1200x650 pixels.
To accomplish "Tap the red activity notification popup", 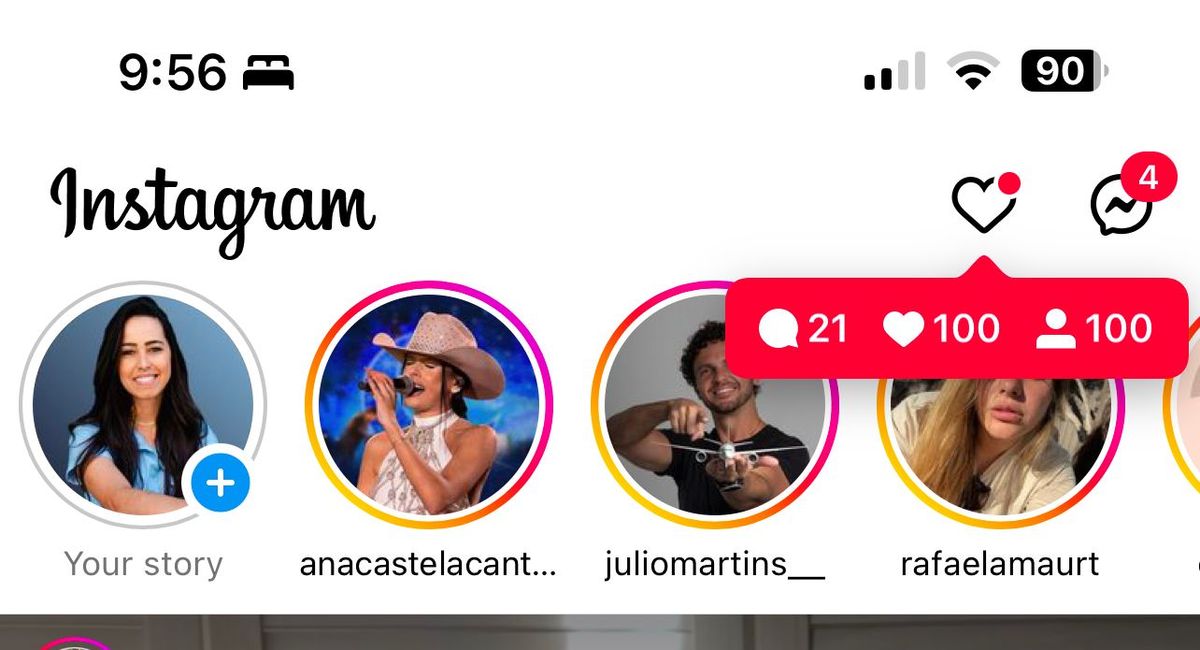I will (x=955, y=329).
